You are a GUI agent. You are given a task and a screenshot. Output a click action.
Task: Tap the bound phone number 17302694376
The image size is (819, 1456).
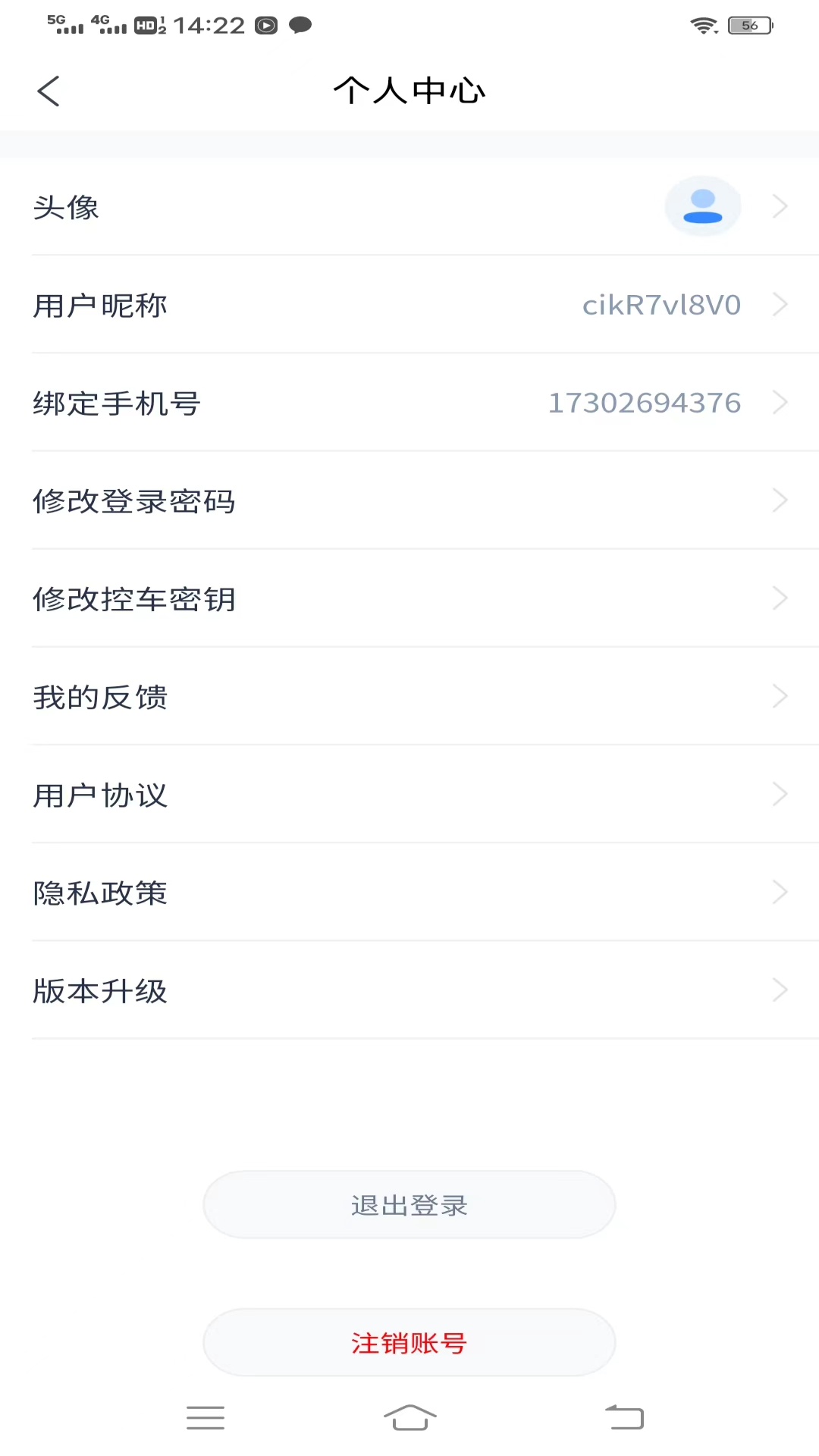[x=644, y=403]
